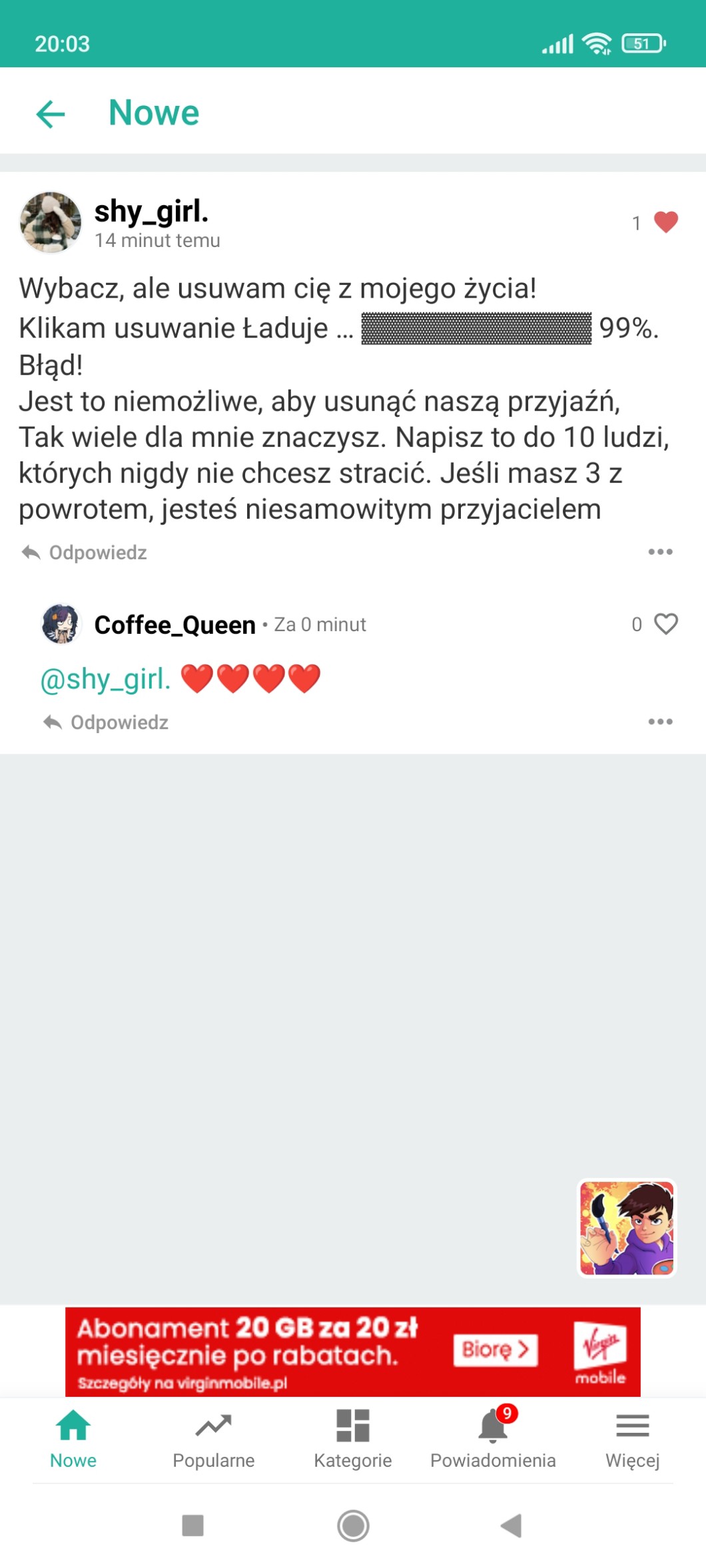
Task: Switch to the Popularne tab
Action: coord(213,1439)
